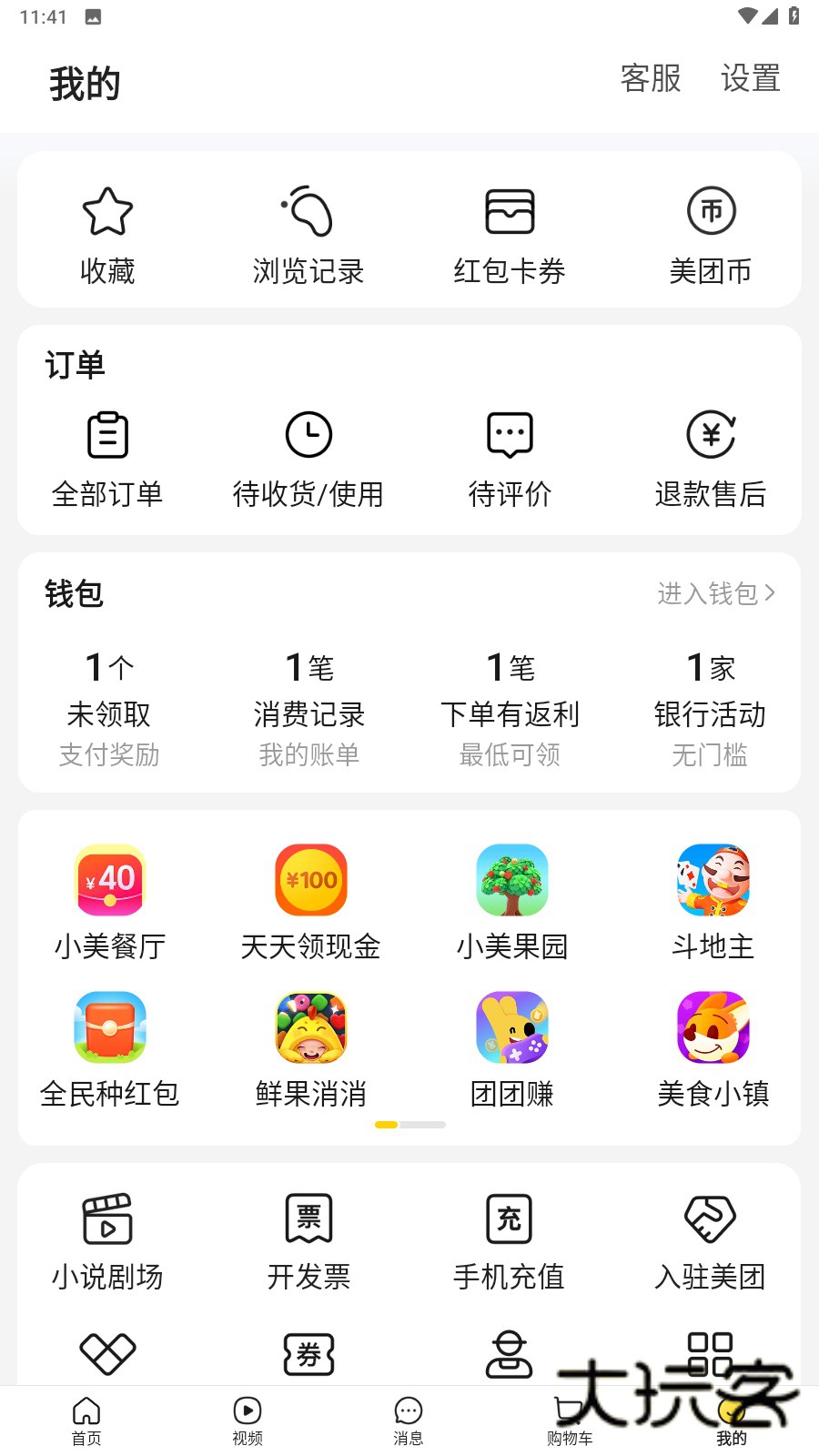
Task: Open 手机充值 phone recharge
Action: point(510,1238)
